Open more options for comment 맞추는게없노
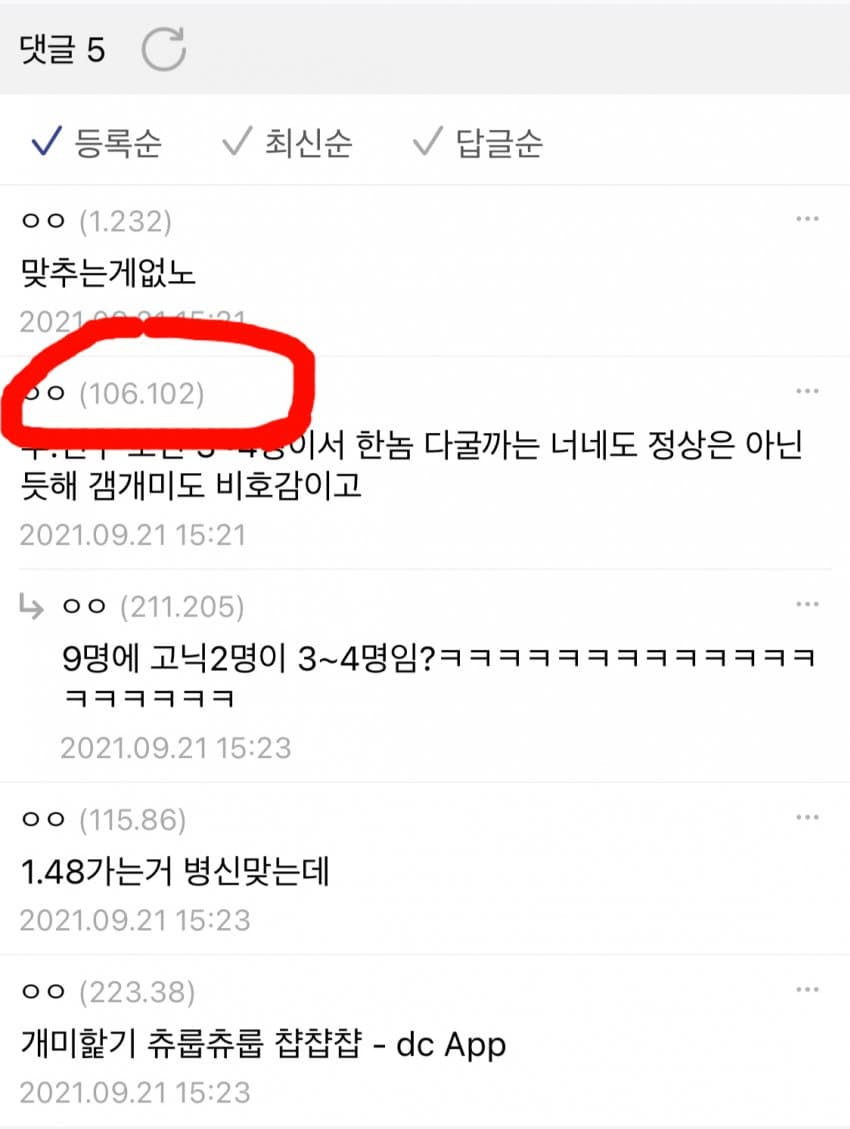850x1129 pixels. (807, 219)
